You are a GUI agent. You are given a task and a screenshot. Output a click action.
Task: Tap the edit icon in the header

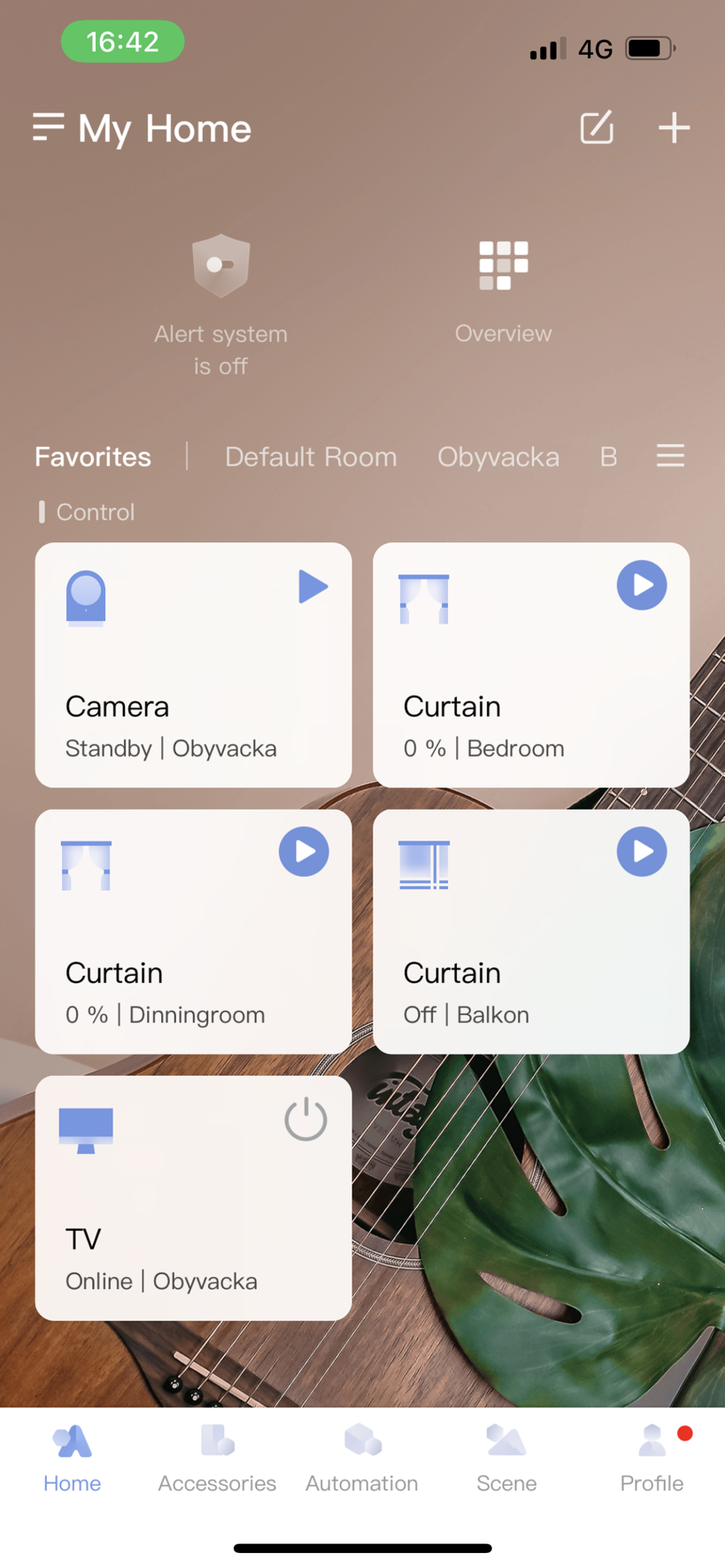coord(597,127)
